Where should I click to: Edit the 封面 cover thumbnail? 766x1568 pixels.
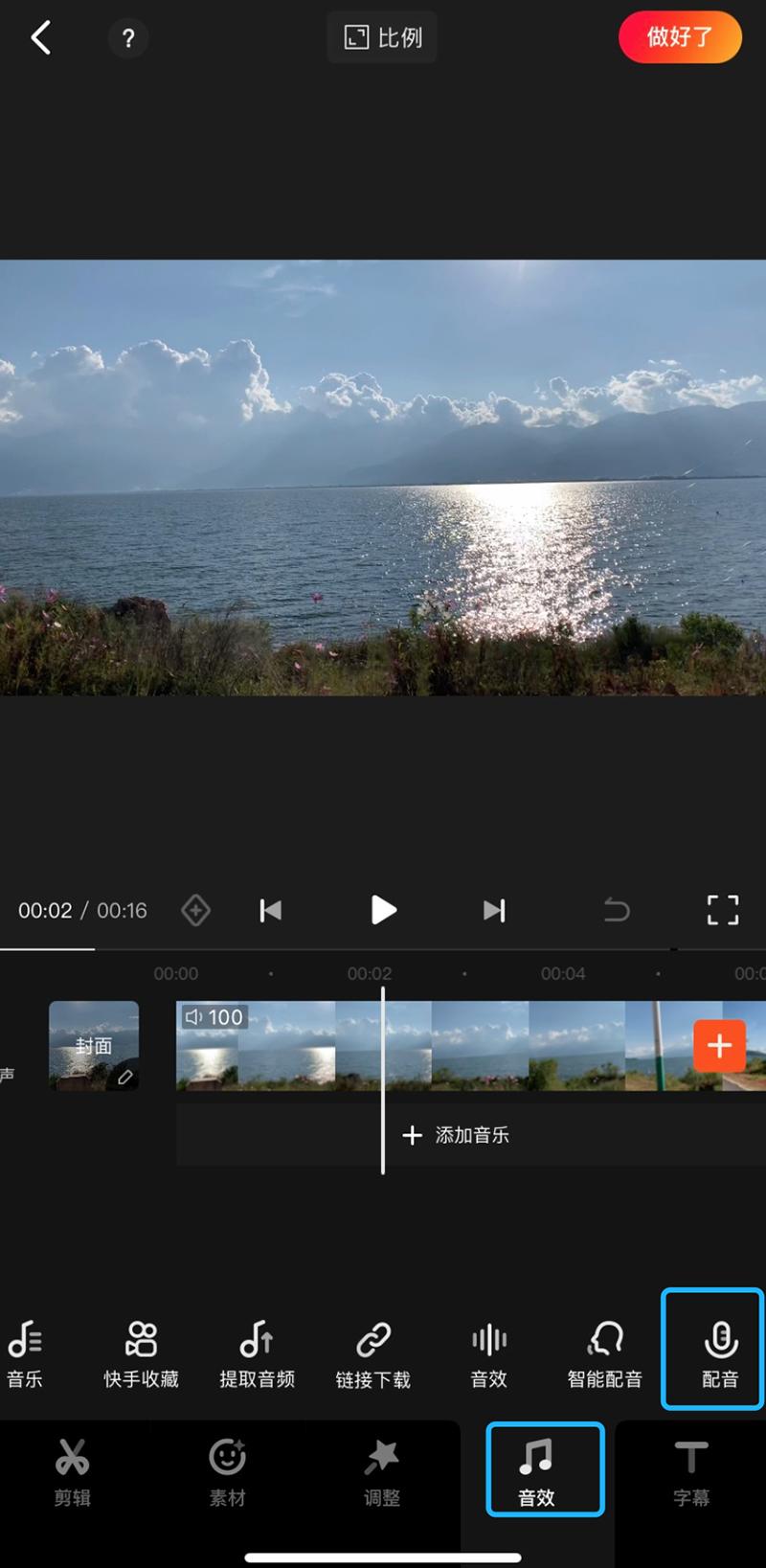[94, 1046]
